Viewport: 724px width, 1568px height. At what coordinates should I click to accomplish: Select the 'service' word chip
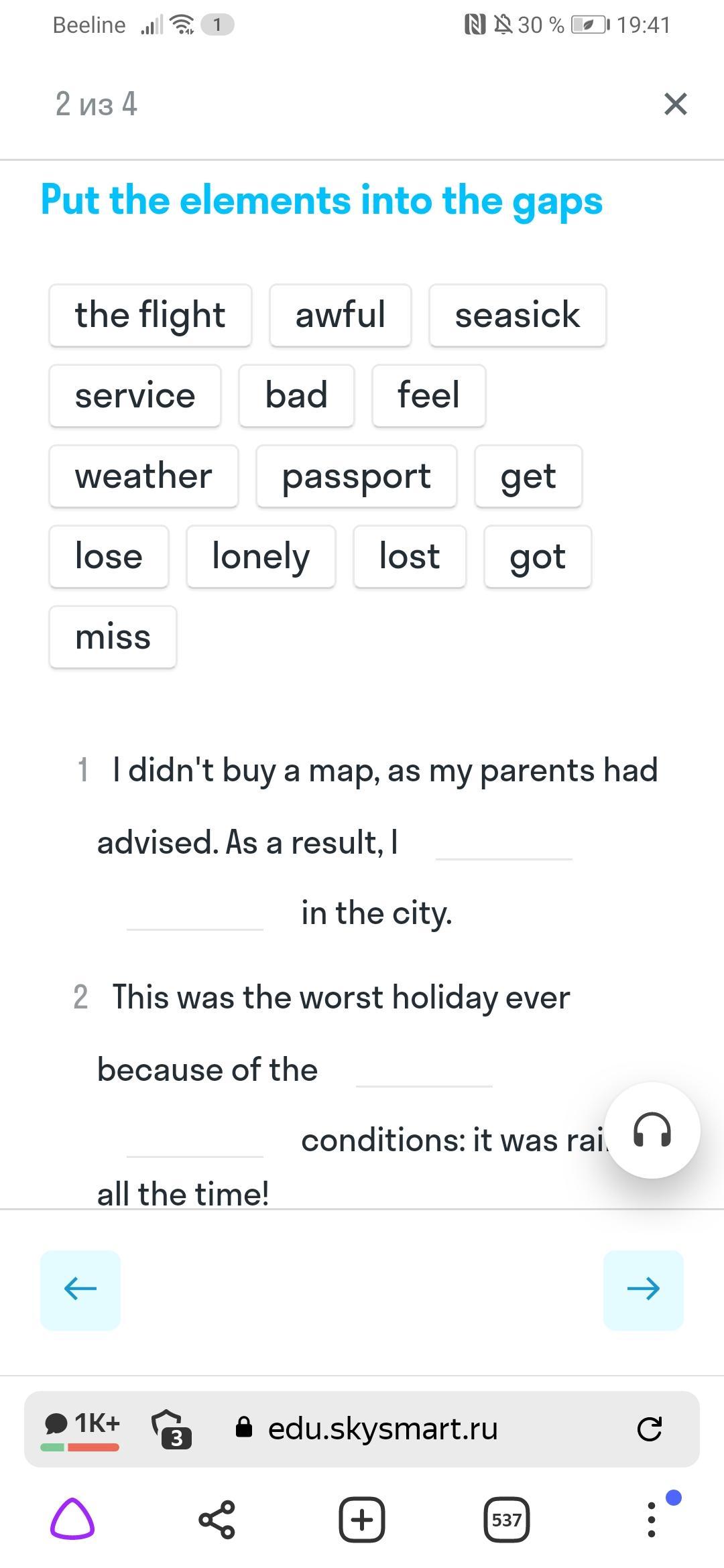click(x=135, y=395)
